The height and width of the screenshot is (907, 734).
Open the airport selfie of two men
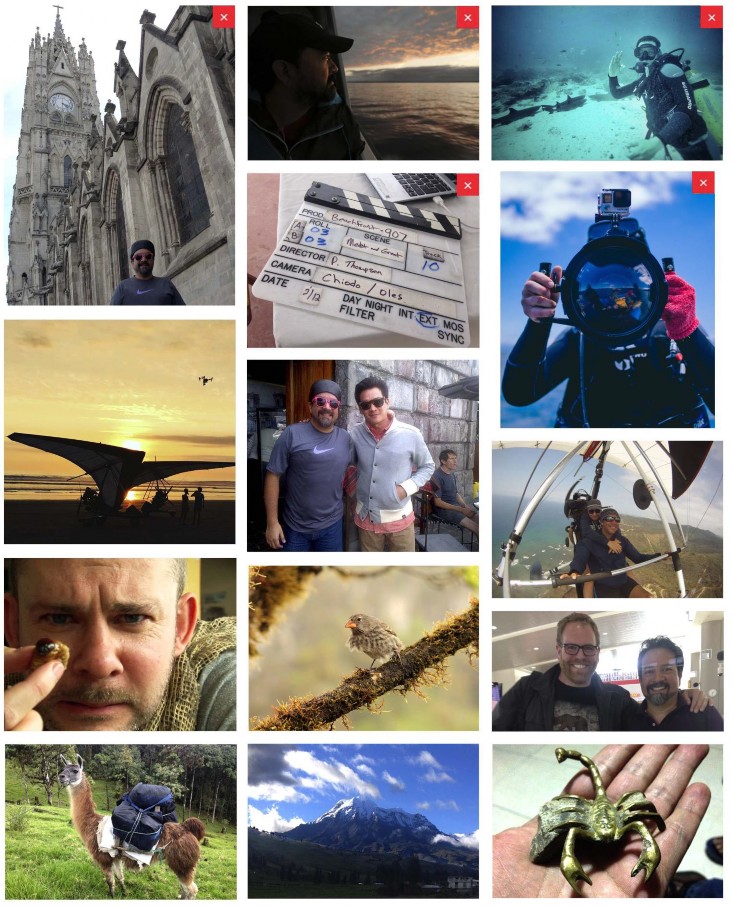607,671
